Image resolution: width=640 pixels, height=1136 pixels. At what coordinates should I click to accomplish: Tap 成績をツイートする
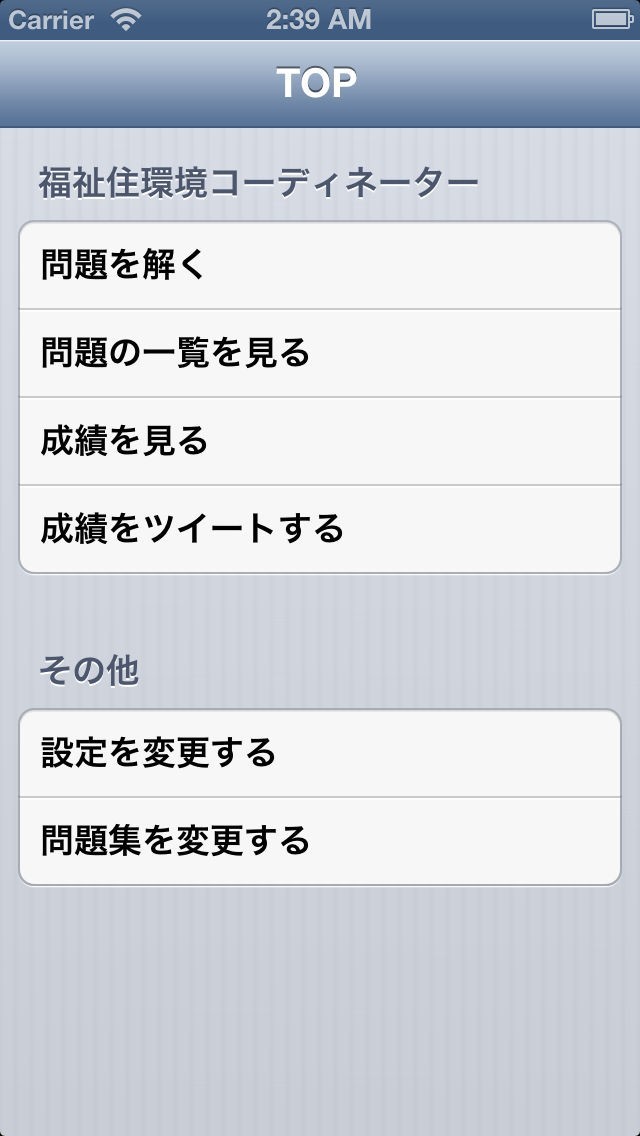tap(320, 529)
